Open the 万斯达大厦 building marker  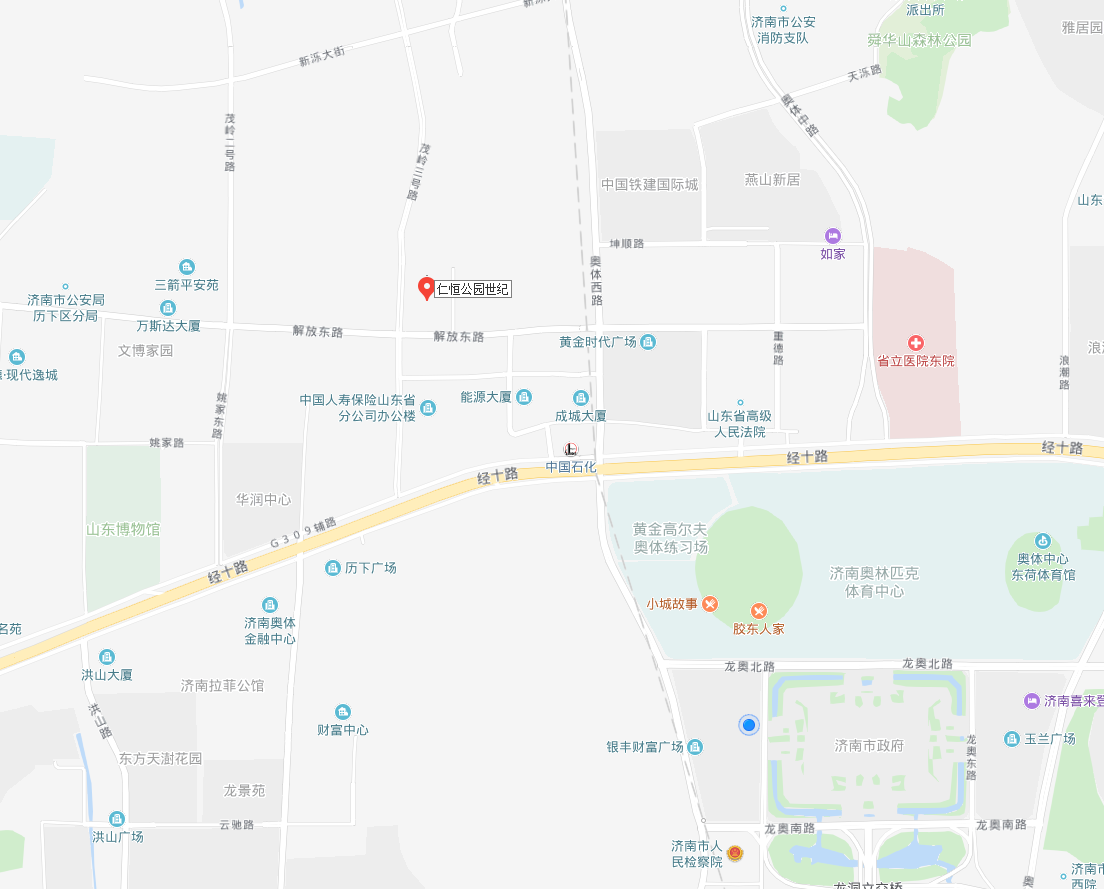(168, 308)
